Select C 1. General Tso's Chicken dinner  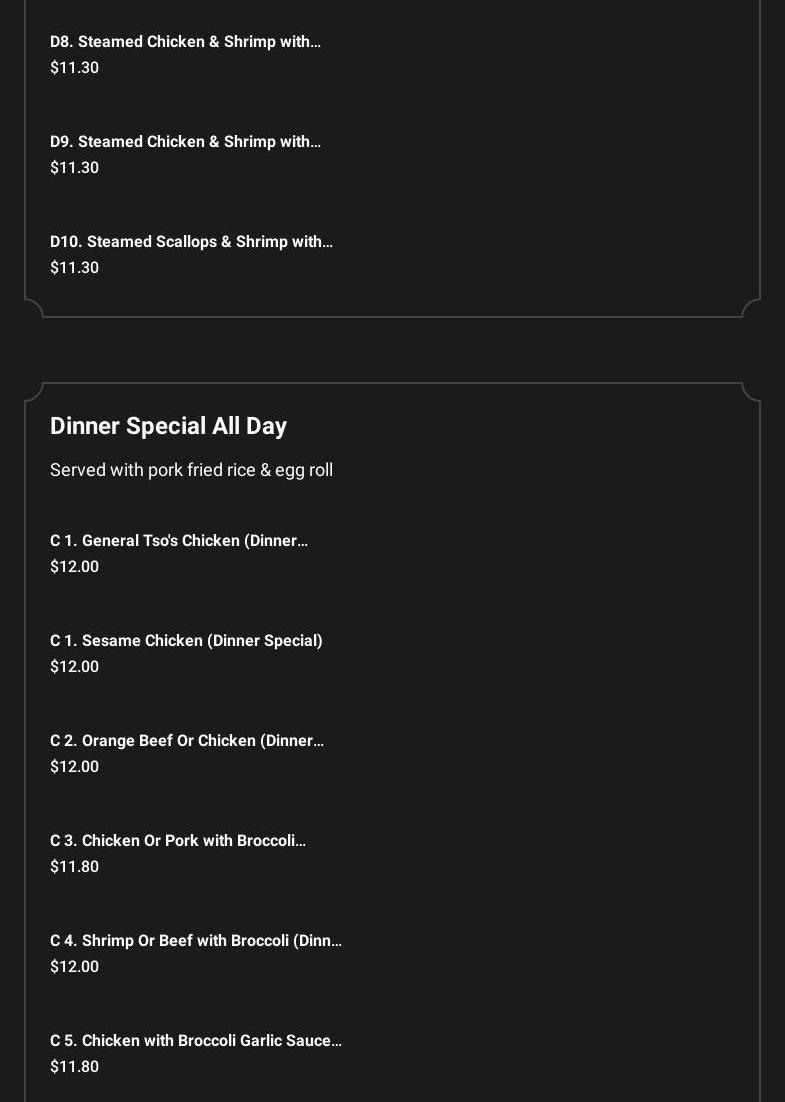(179, 541)
